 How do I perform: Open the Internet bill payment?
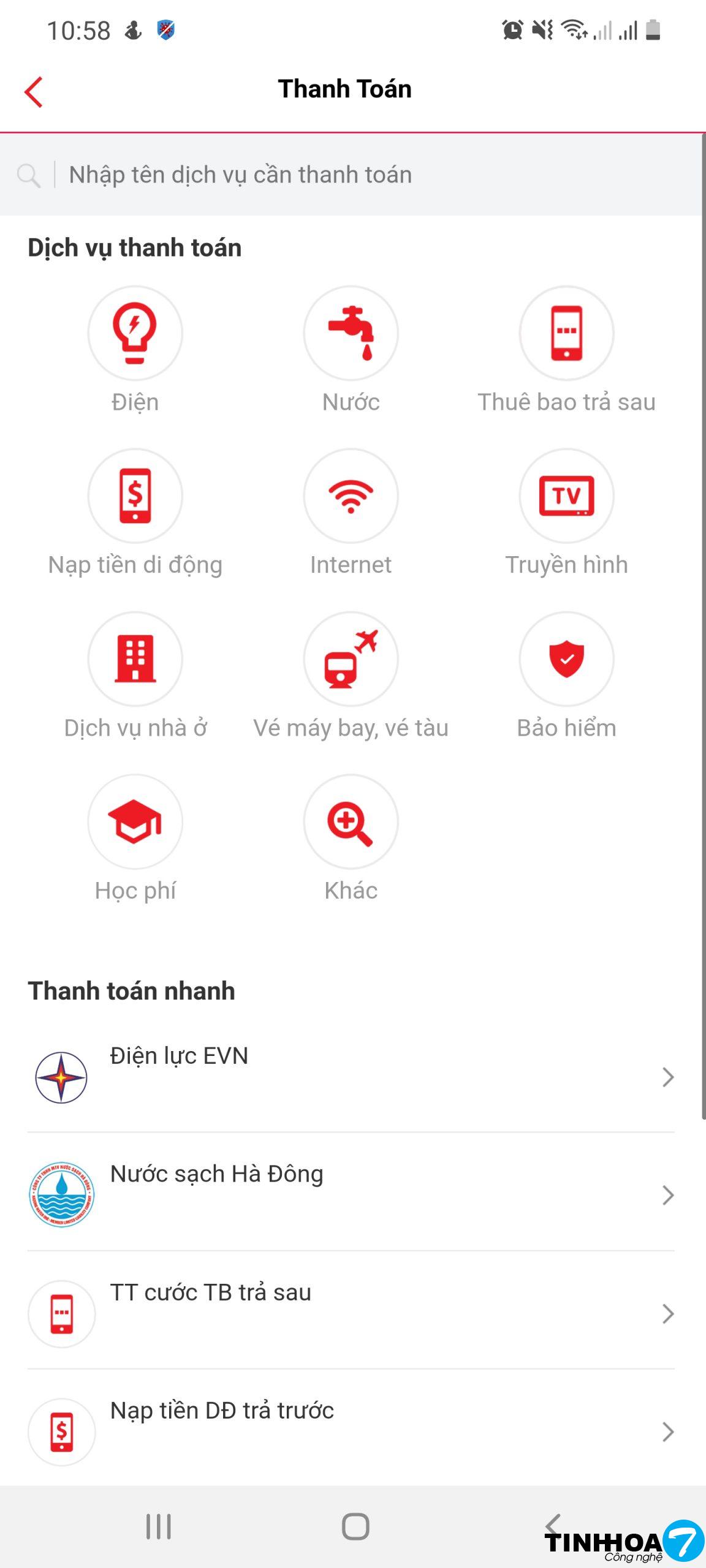point(351,496)
